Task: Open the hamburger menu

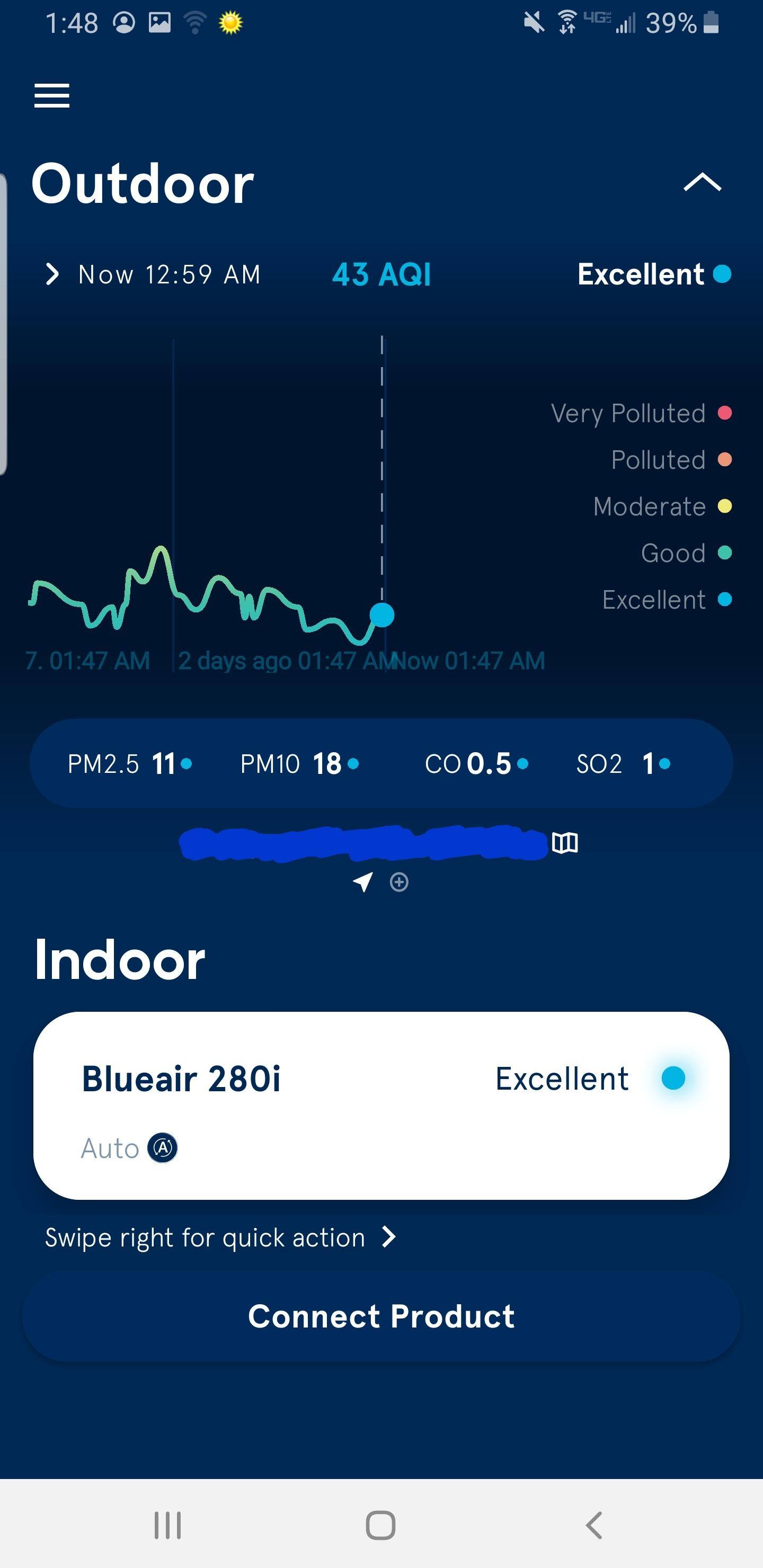Action: [52, 95]
